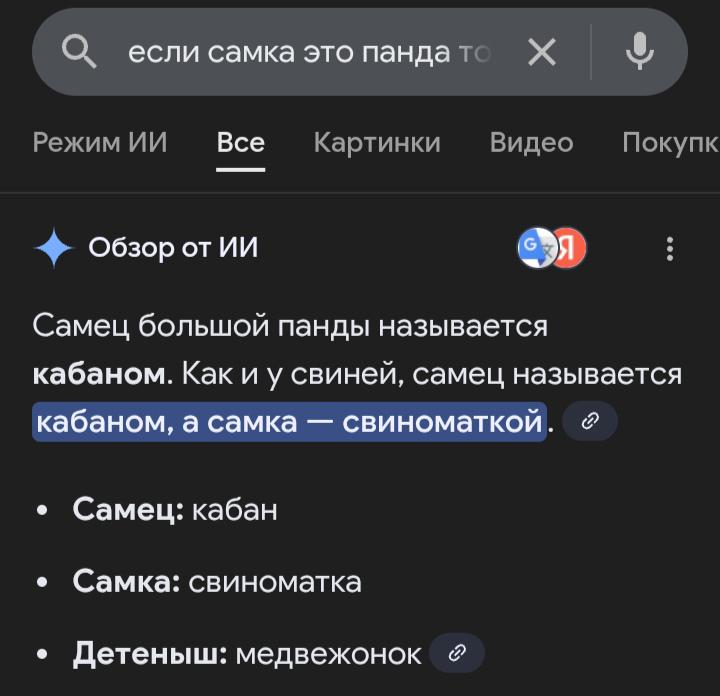Start voice search with the microphone
The width and height of the screenshot is (720, 696).
click(x=640, y=51)
